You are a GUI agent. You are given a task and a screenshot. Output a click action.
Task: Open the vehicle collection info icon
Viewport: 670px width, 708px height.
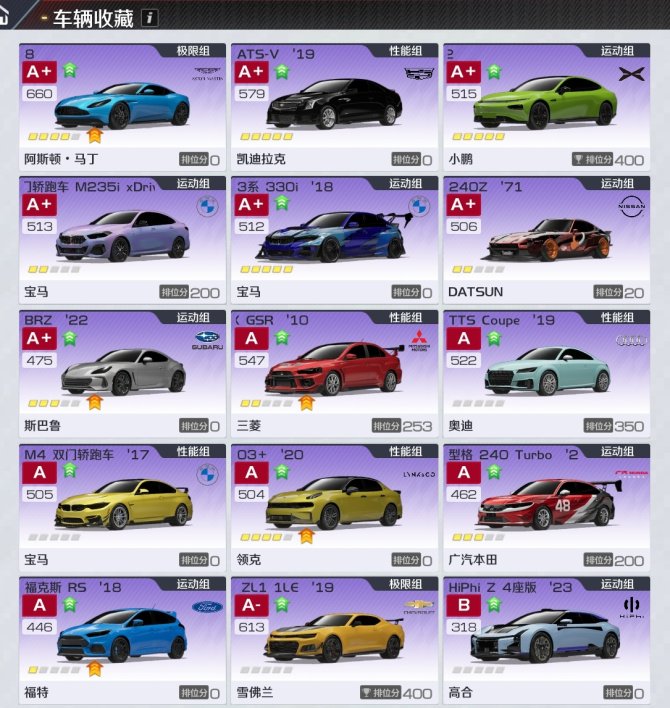[150, 17]
